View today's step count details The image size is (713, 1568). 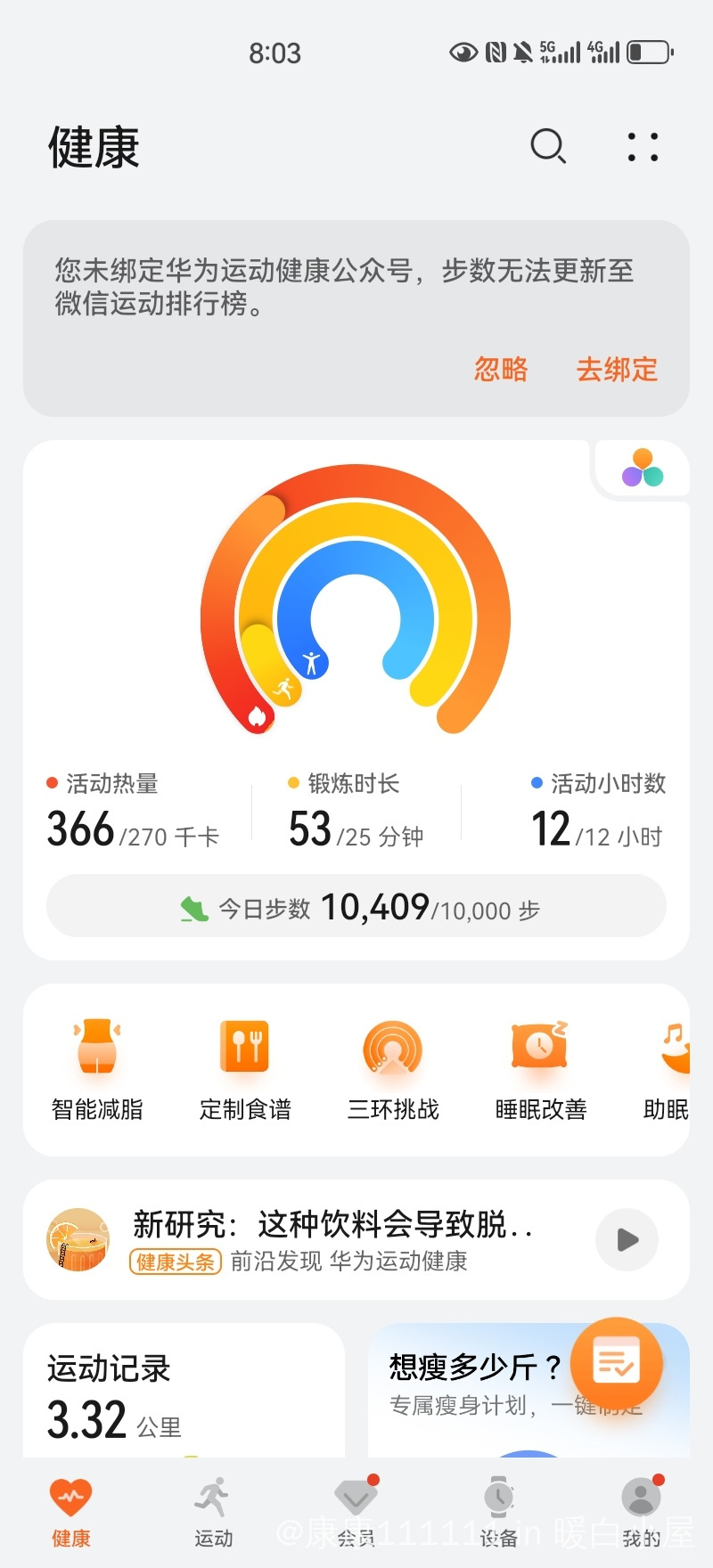(356, 907)
